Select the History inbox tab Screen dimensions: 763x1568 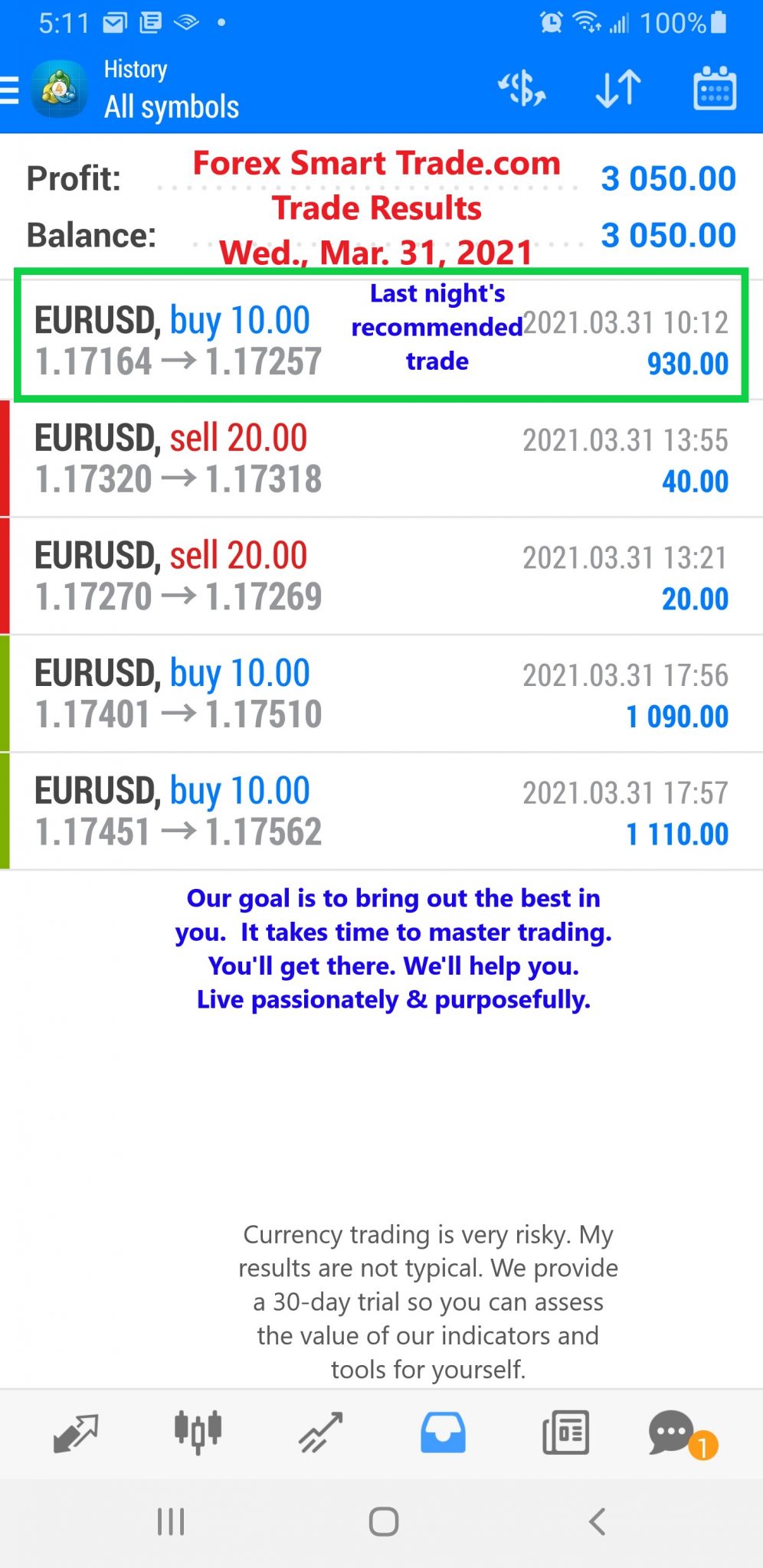click(x=443, y=1432)
